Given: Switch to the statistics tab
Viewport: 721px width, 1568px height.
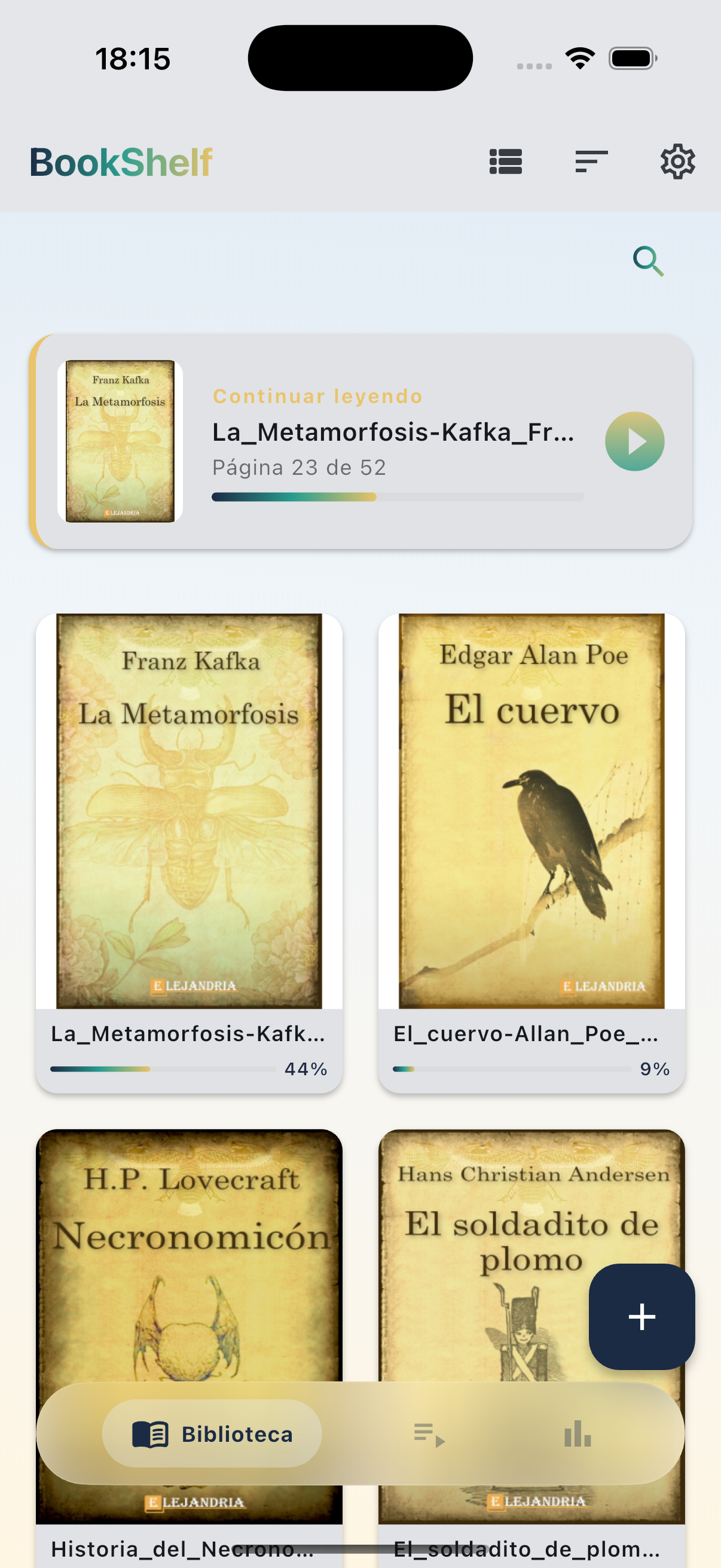Looking at the screenshot, I should 577,1435.
